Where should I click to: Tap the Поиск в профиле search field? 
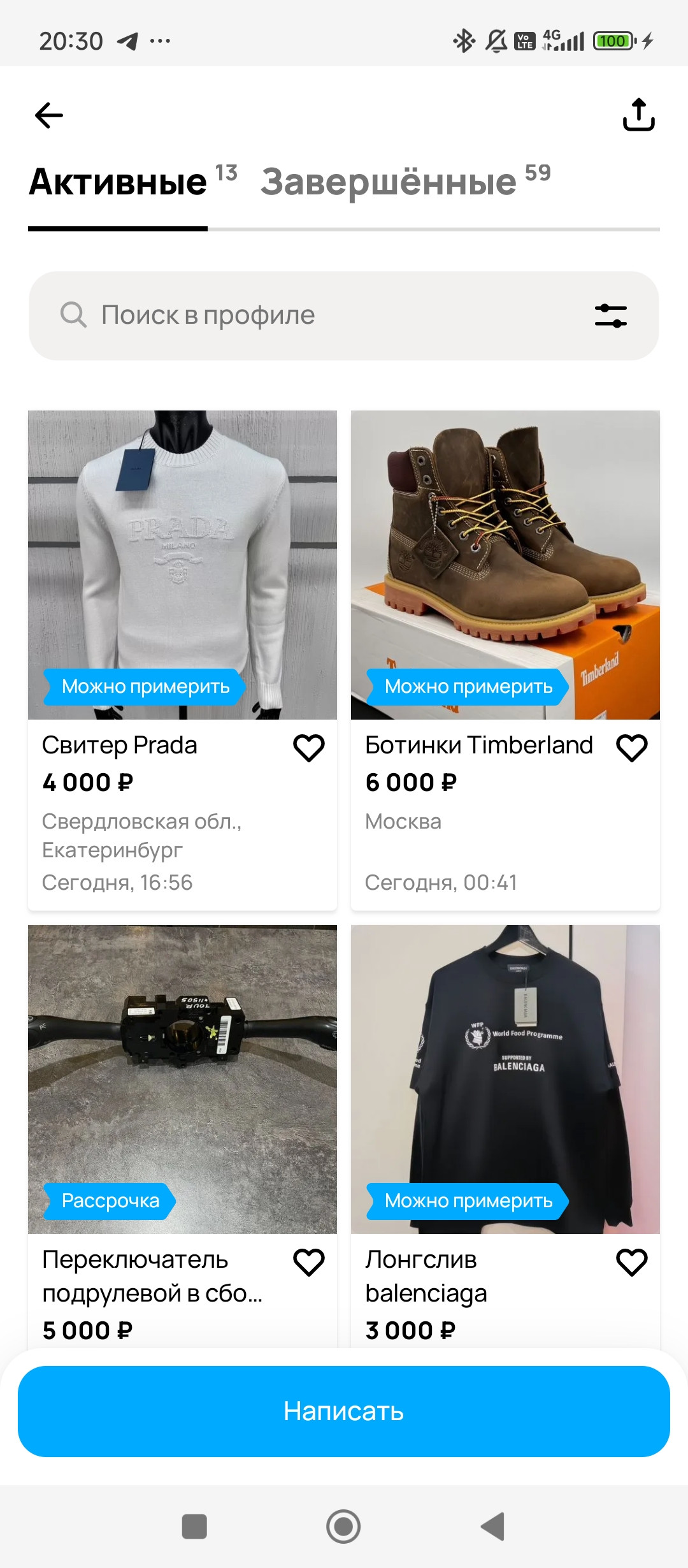point(306,316)
